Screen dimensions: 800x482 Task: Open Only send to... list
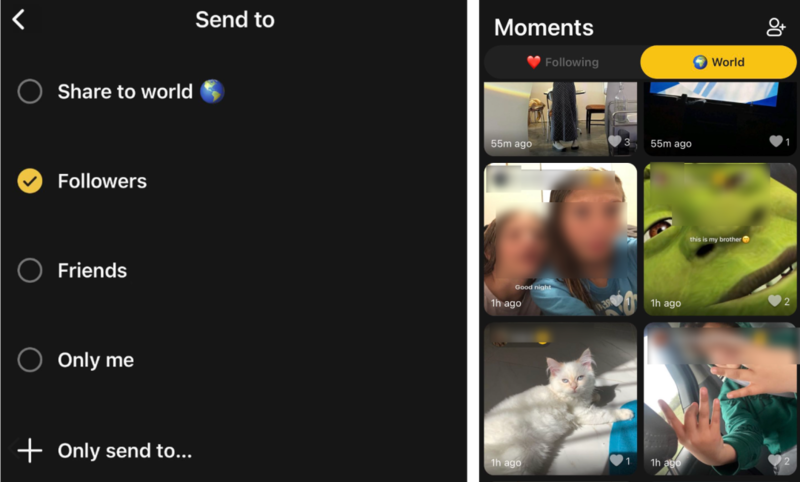pyautogui.click(x=30, y=451)
